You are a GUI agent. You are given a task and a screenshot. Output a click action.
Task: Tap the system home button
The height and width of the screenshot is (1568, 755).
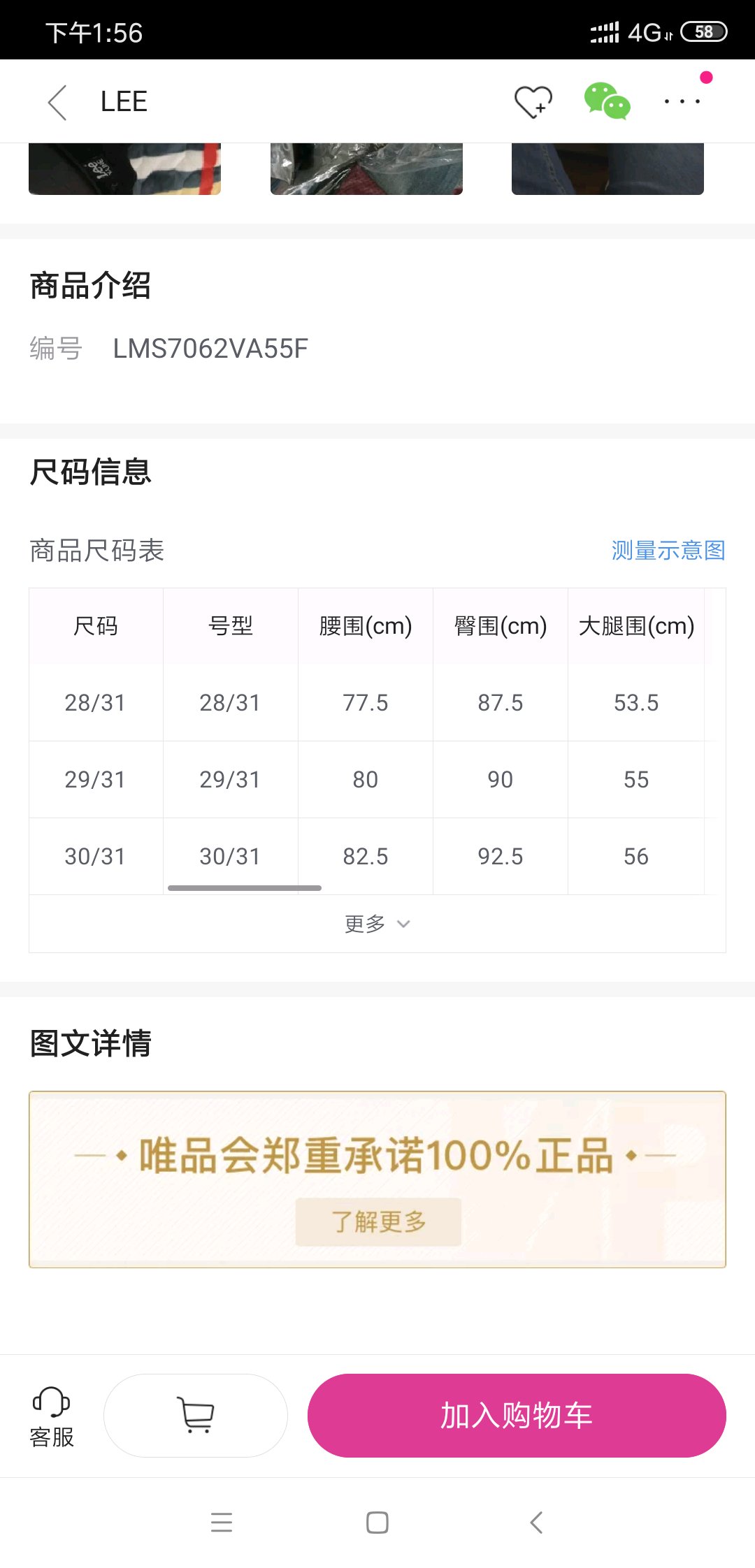[377, 1523]
